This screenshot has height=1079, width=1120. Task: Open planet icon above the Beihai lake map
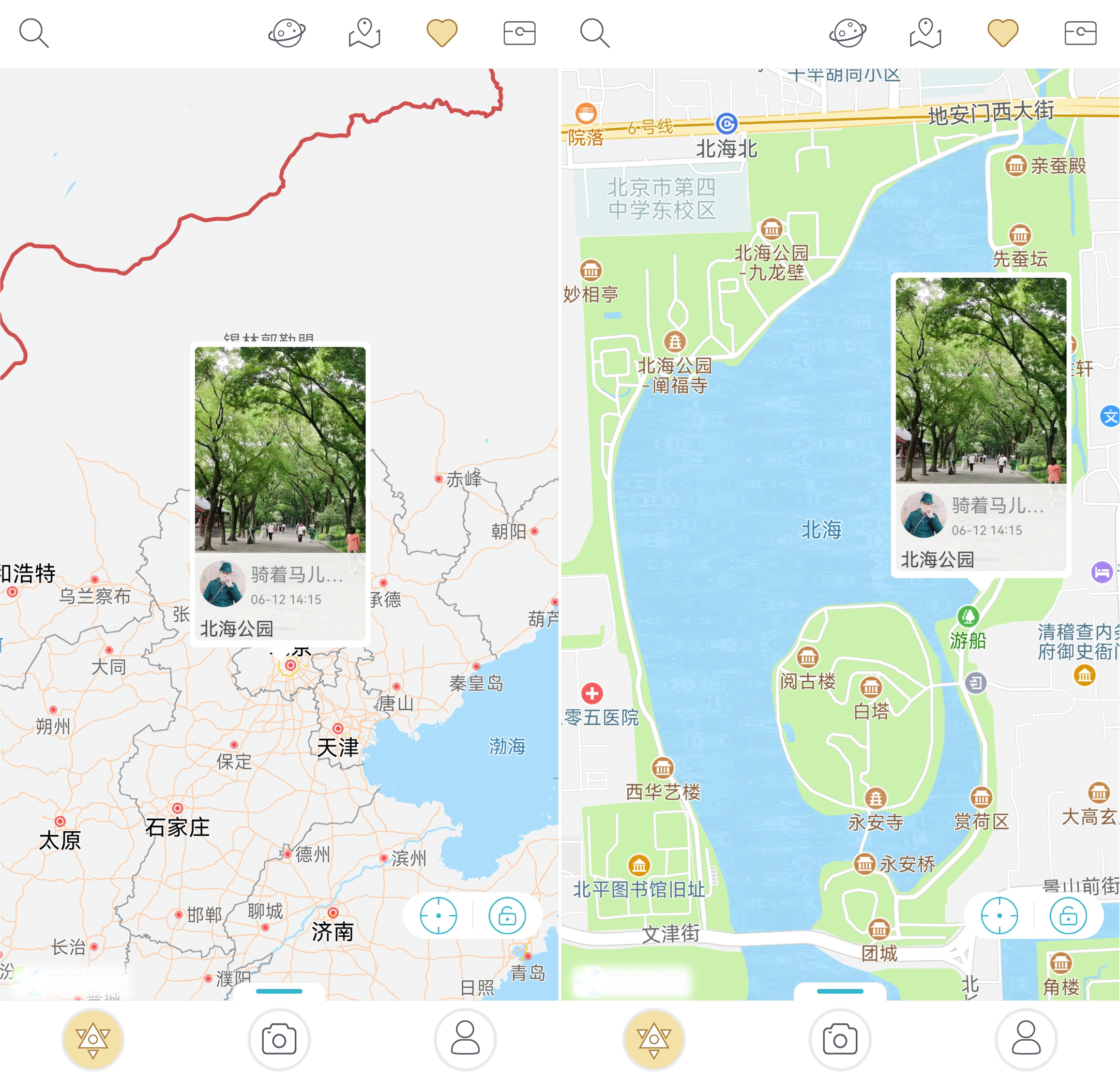pyautogui.click(x=847, y=33)
